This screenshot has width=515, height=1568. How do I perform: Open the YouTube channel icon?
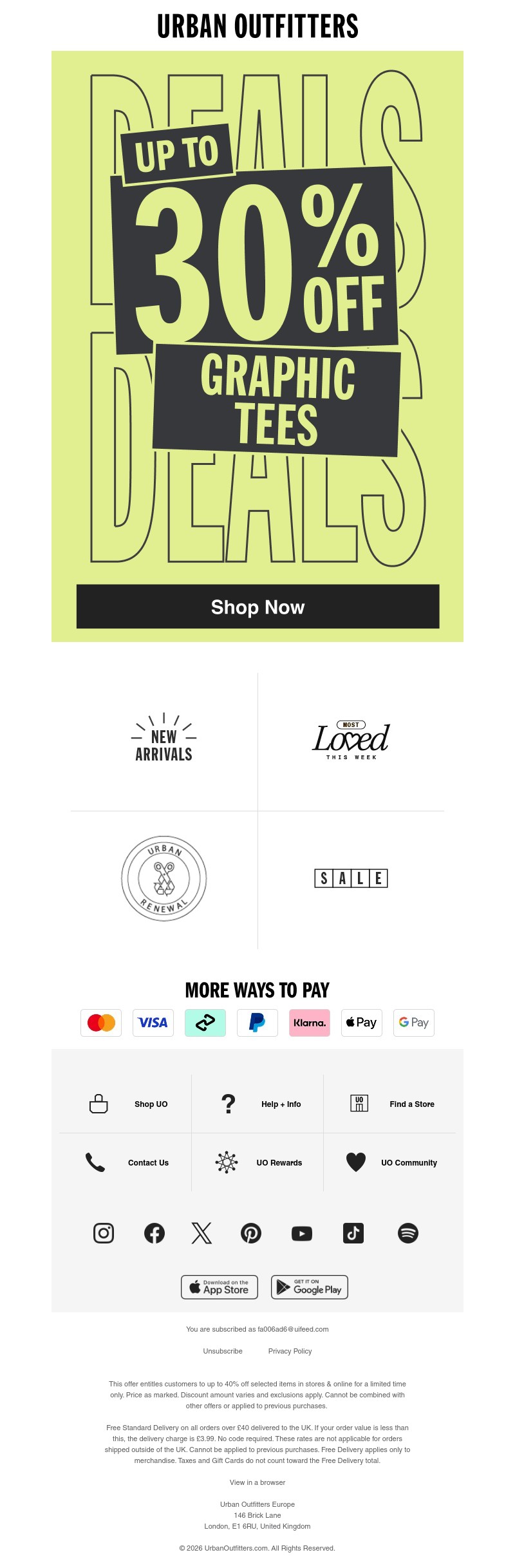pos(302,1233)
